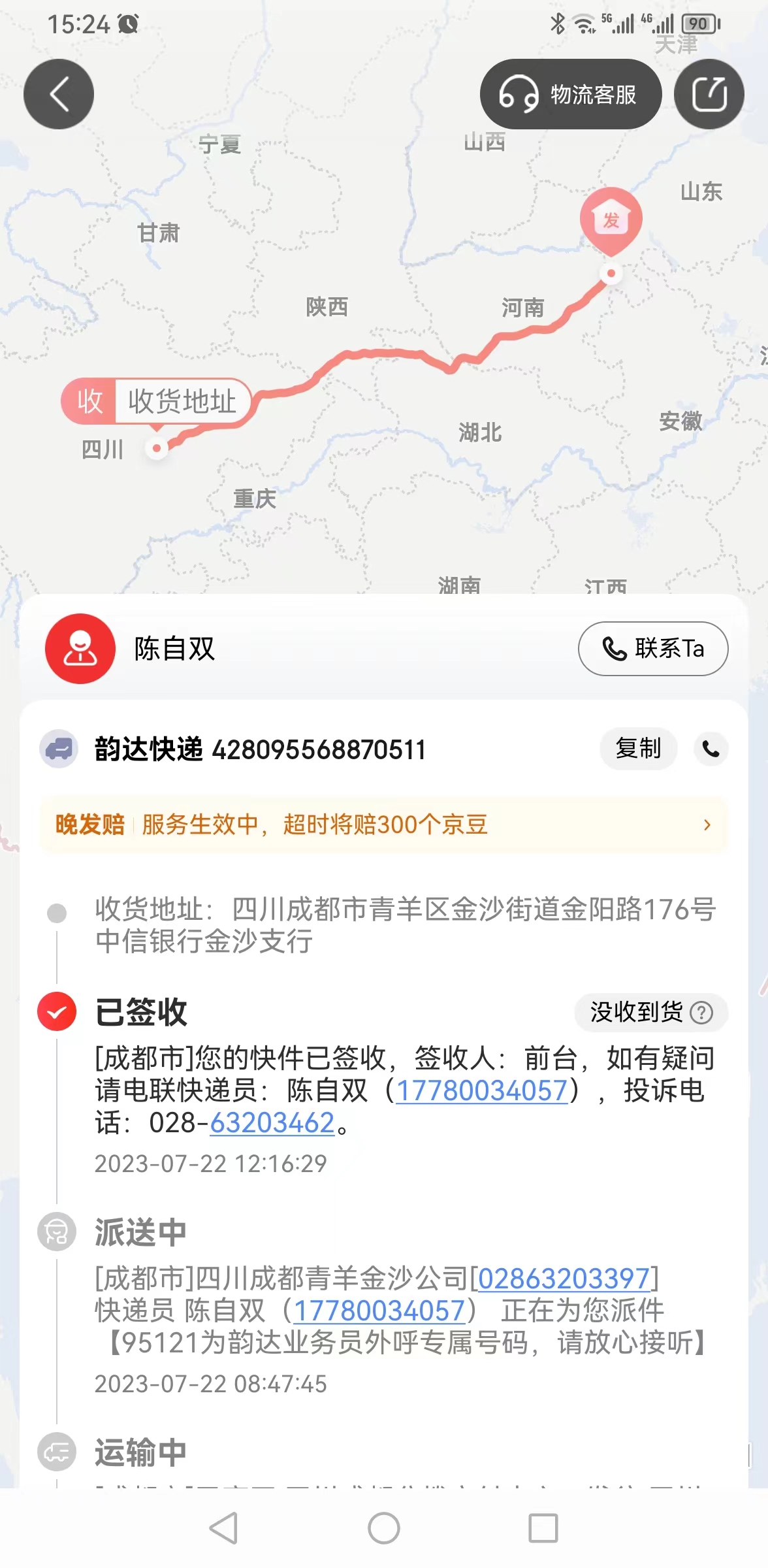Go to the system home screen

click(384, 1528)
